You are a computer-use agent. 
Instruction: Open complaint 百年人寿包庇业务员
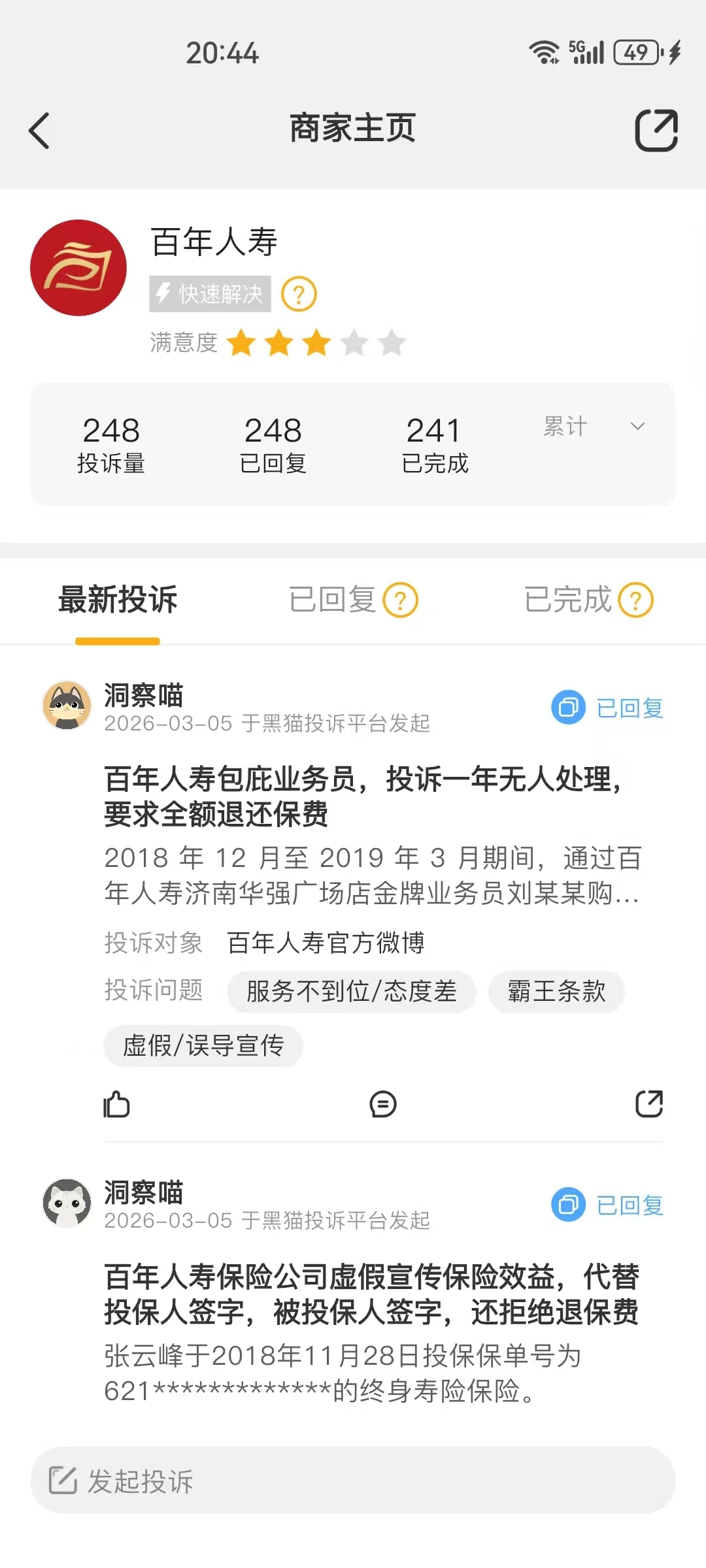tap(363, 796)
